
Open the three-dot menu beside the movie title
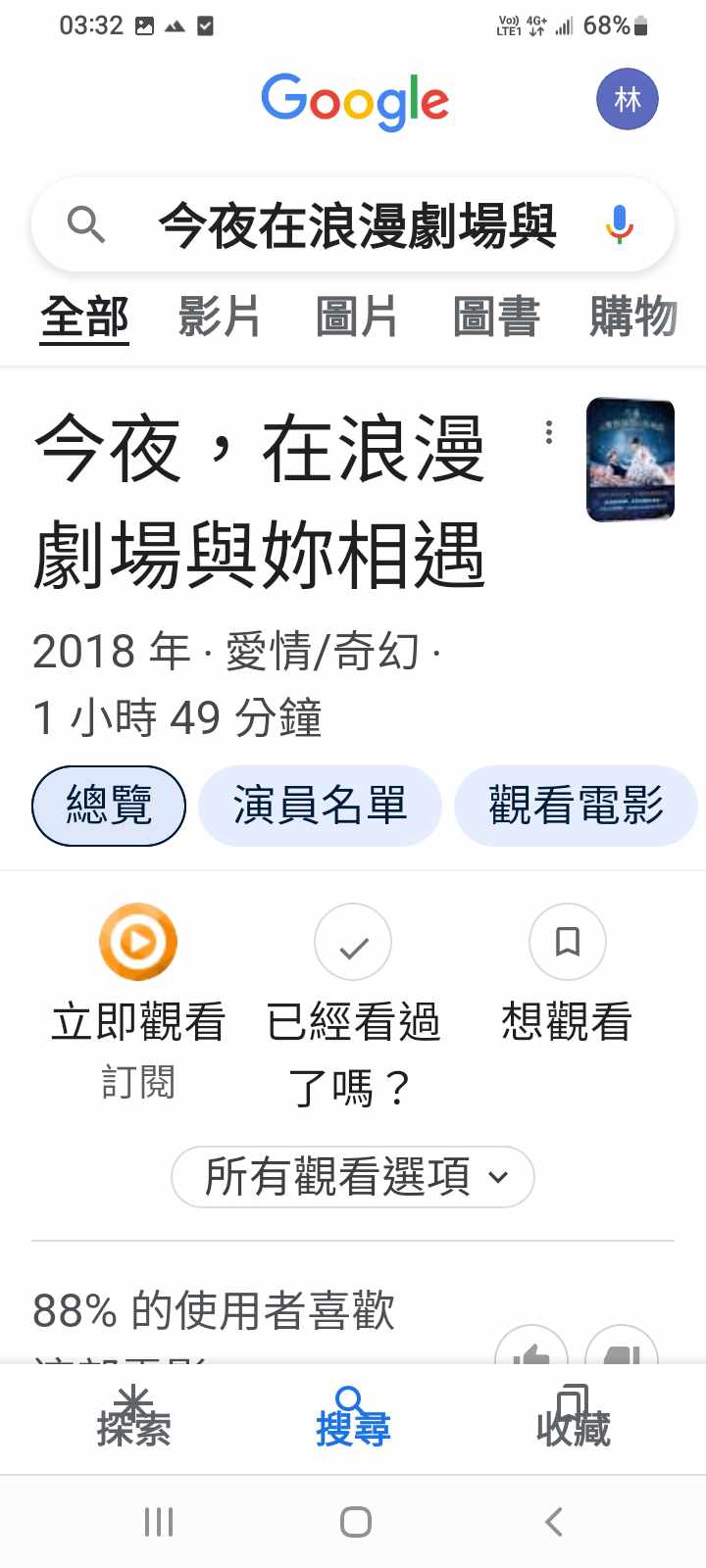549,432
